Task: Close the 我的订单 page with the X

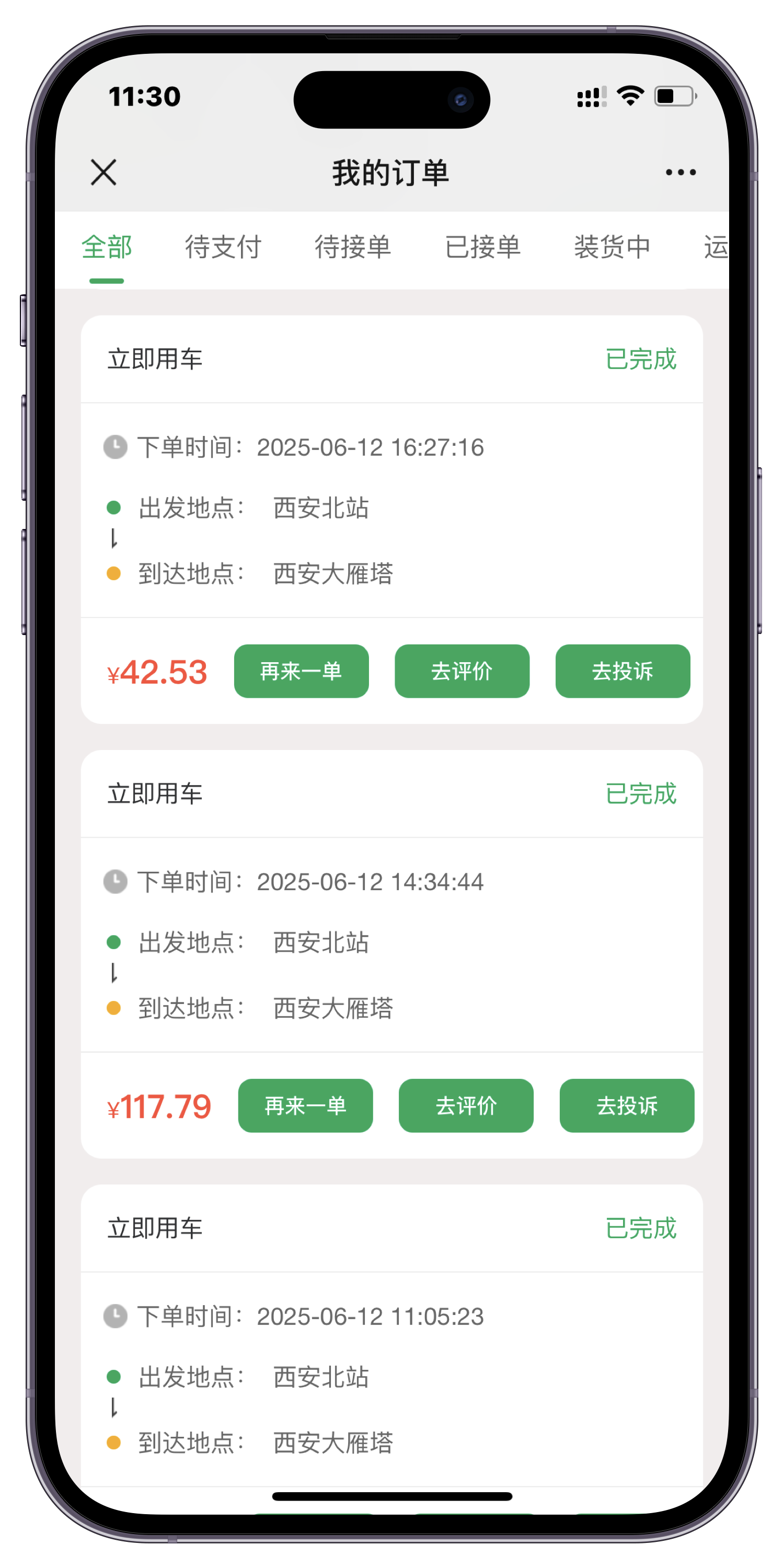Action: click(103, 172)
